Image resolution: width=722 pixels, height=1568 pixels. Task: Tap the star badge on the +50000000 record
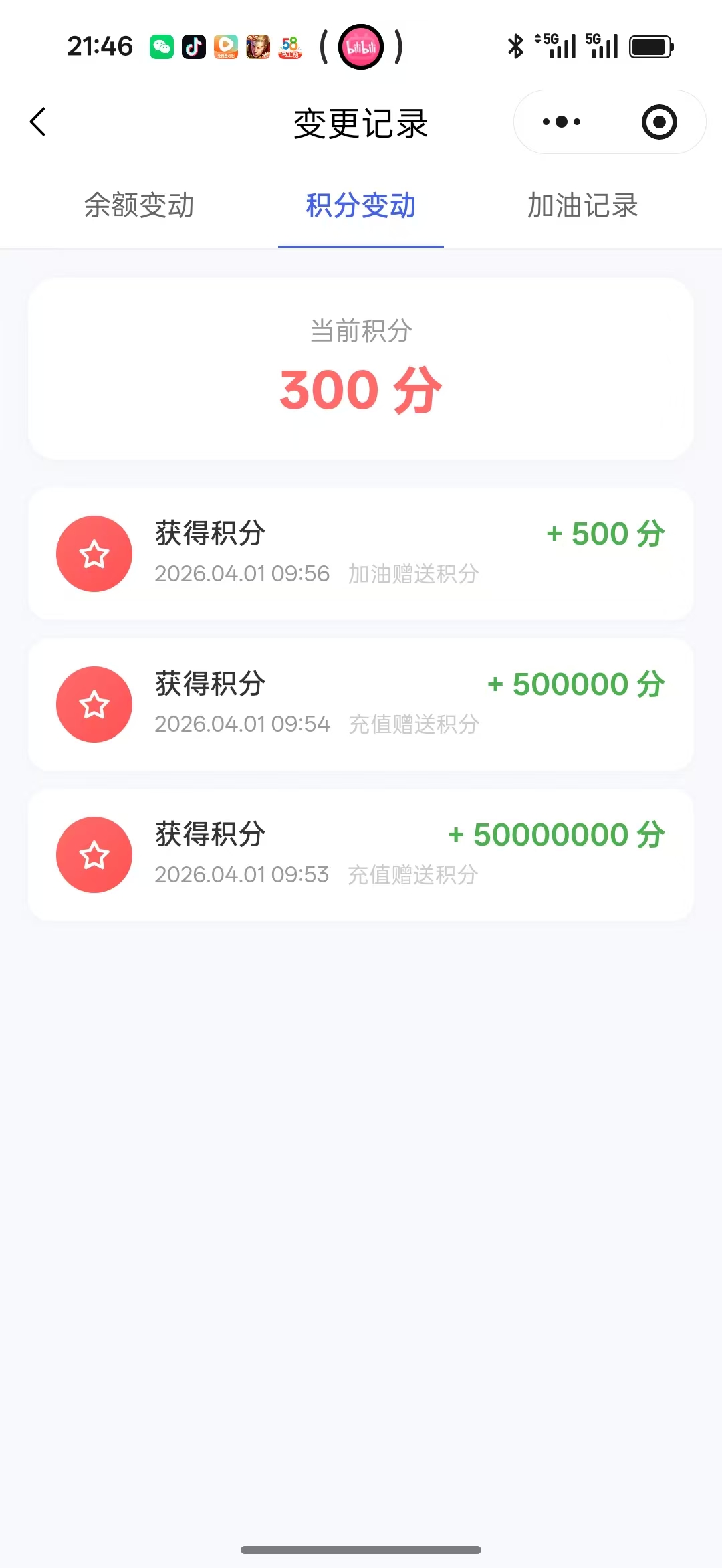tap(94, 855)
